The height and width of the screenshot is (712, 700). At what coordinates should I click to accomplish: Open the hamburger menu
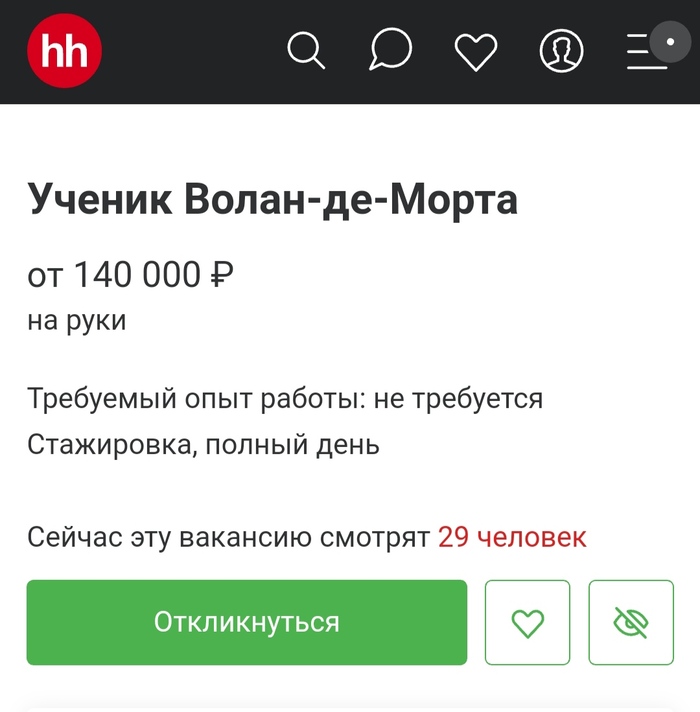click(x=647, y=51)
